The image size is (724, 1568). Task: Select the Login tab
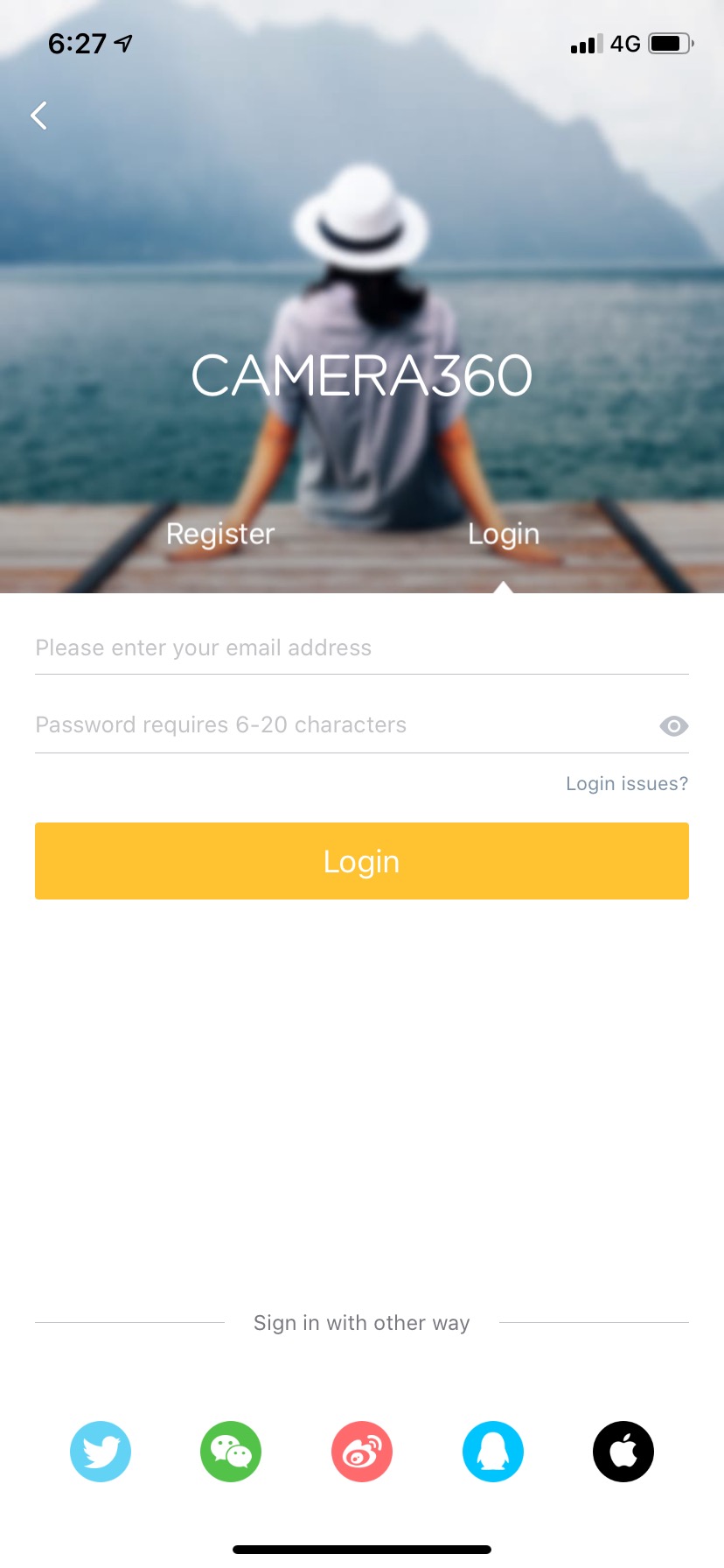(504, 534)
